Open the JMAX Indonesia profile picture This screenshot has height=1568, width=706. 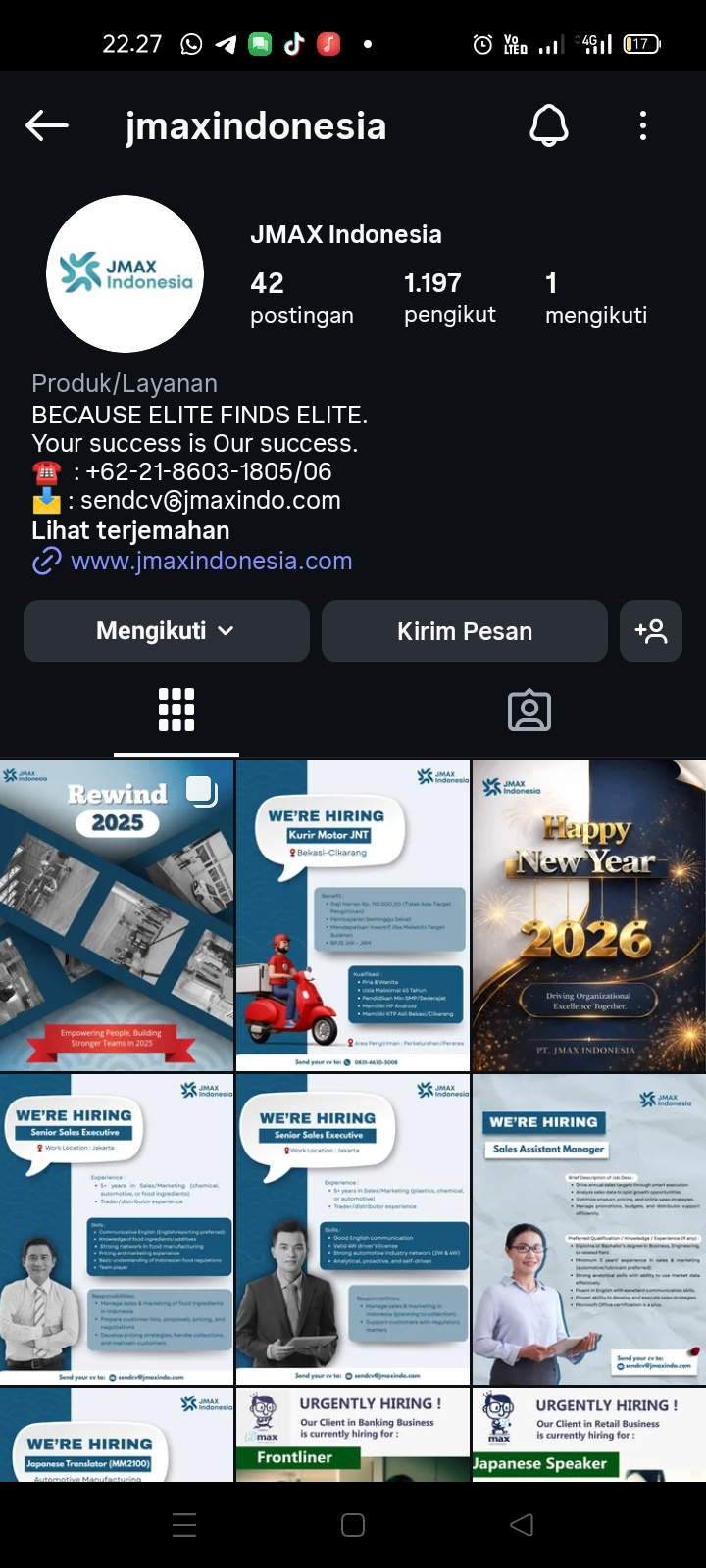[126, 273]
